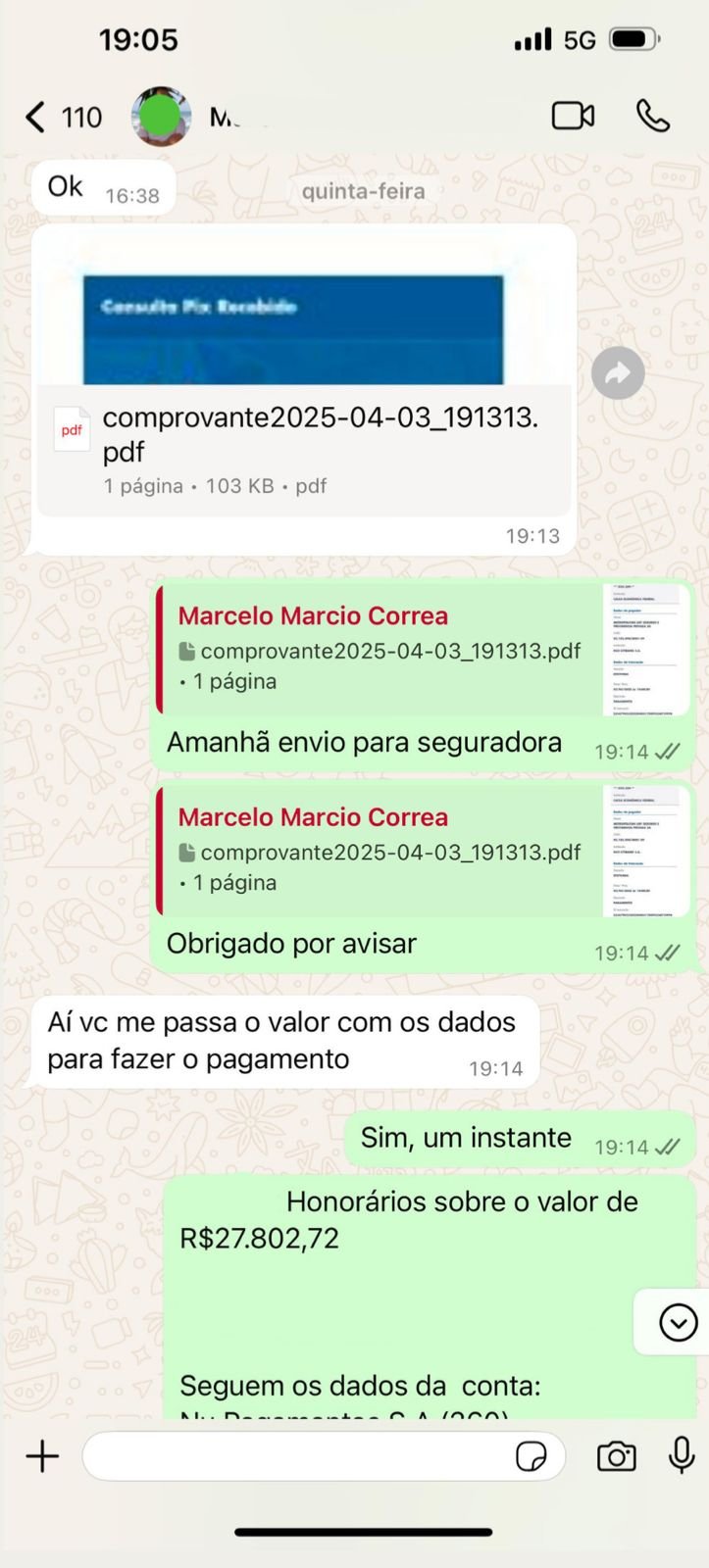Open the contact's profile picture
This screenshot has width=709, height=1568.
click(162, 117)
